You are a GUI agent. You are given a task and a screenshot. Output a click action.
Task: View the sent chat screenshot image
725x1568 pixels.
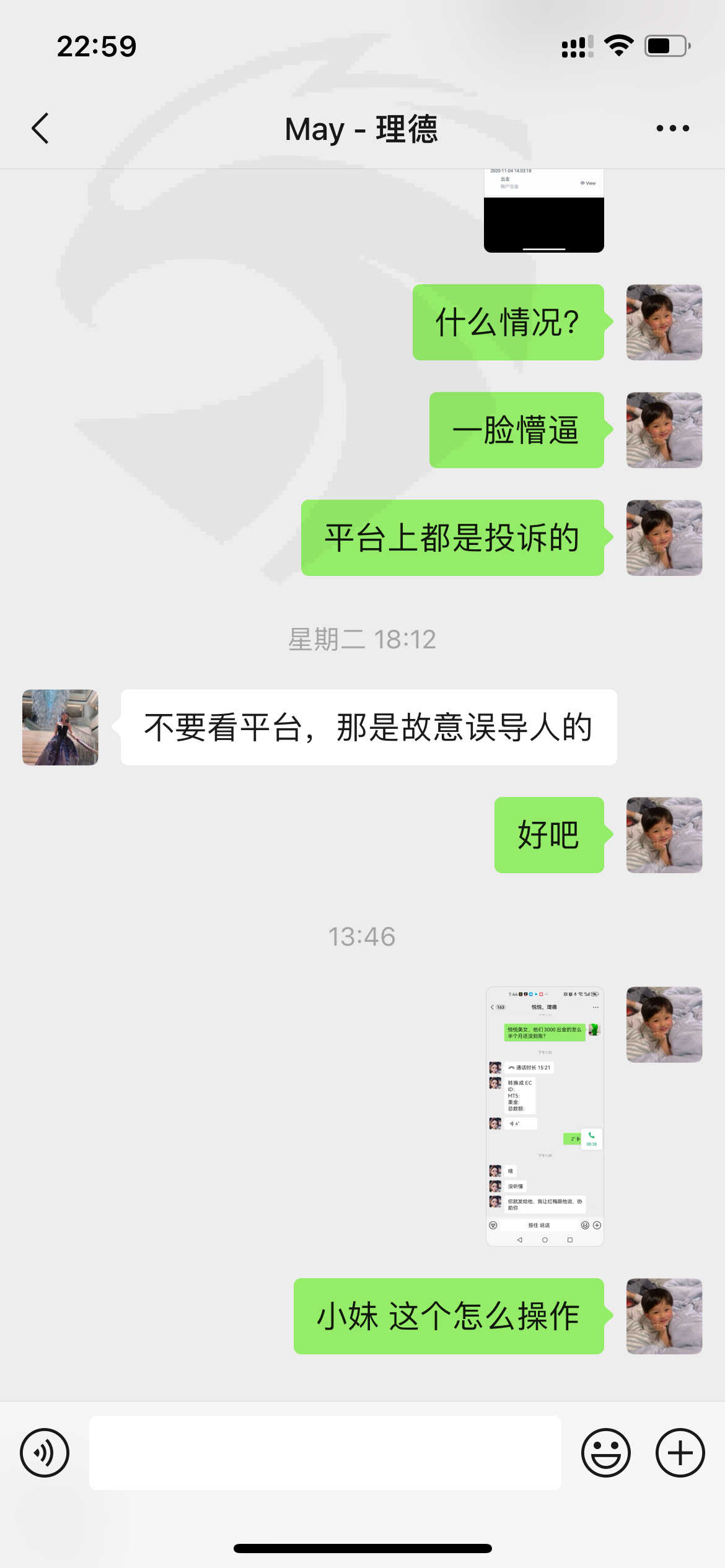pyautogui.click(x=545, y=1116)
